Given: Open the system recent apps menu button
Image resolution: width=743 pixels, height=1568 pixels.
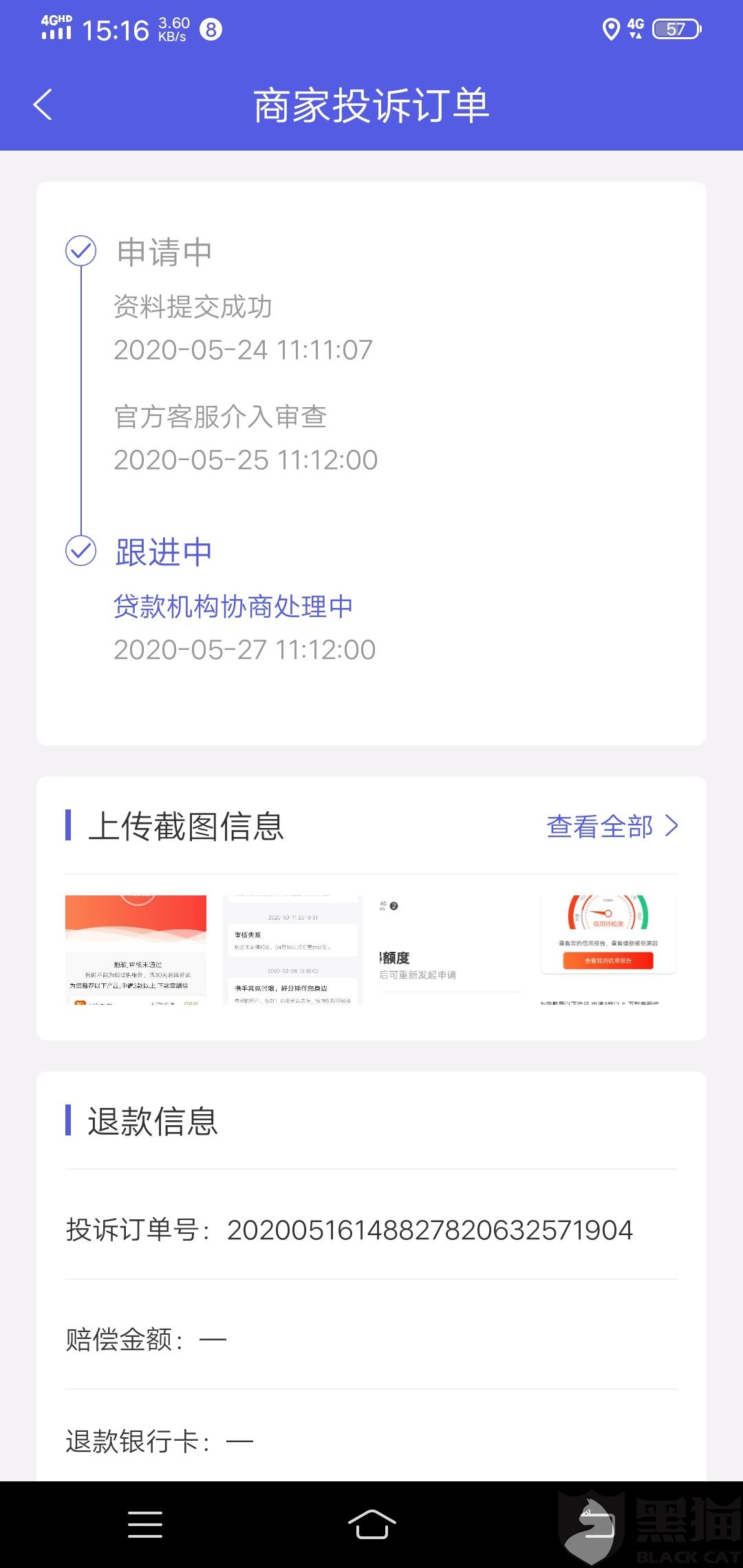Looking at the screenshot, I should pos(145,1524).
